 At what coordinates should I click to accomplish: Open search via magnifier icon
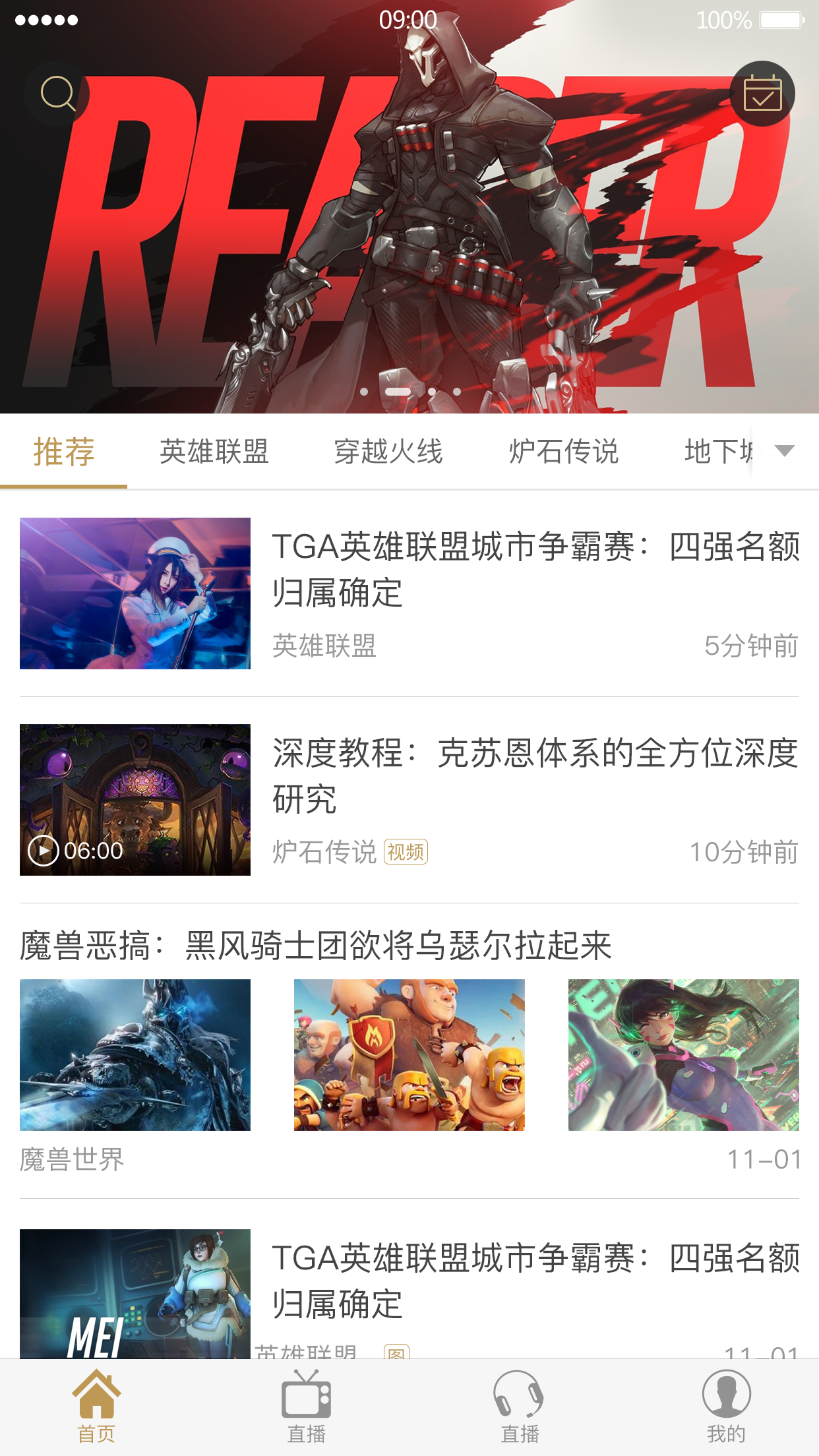(57, 93)
